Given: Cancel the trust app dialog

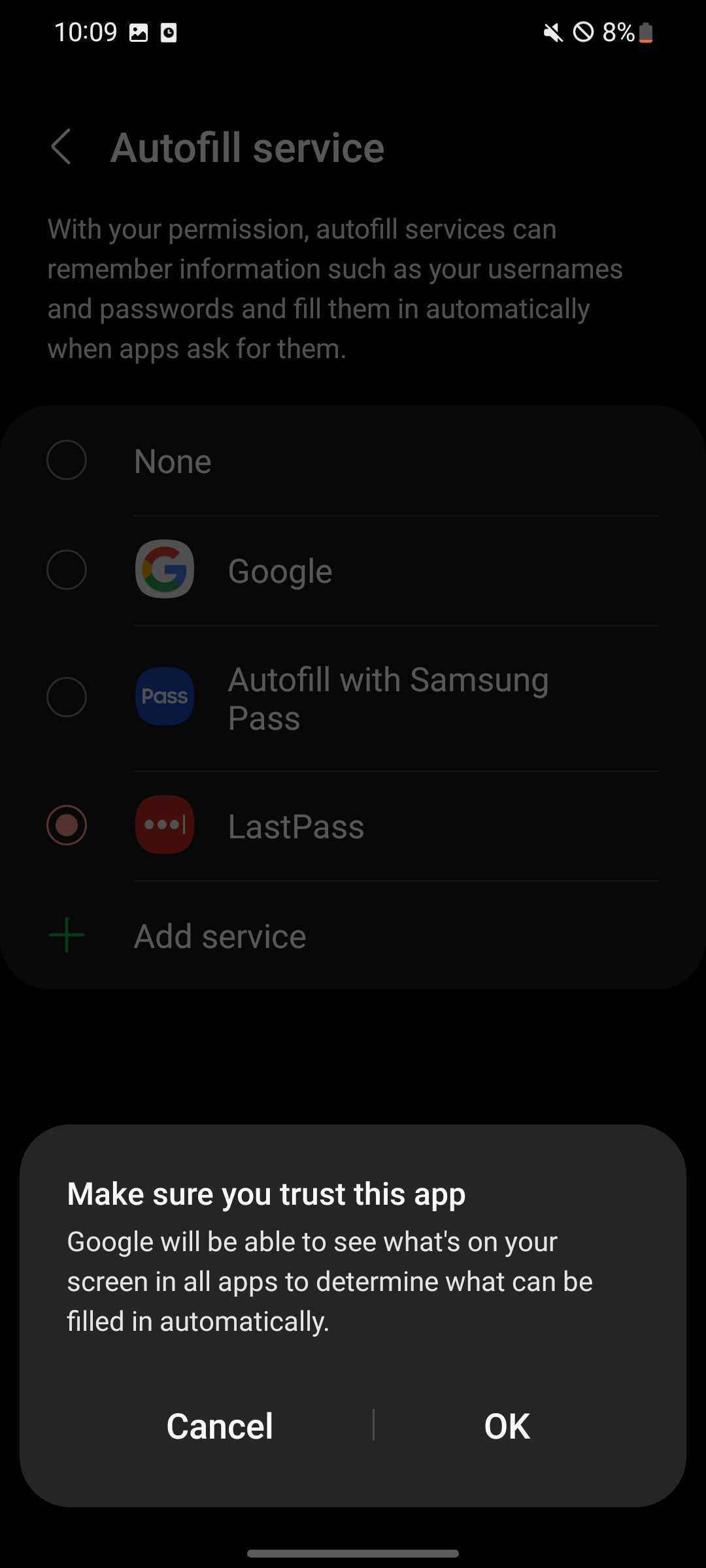Looking at the screenshot, I should click(x=220, y=1426).
